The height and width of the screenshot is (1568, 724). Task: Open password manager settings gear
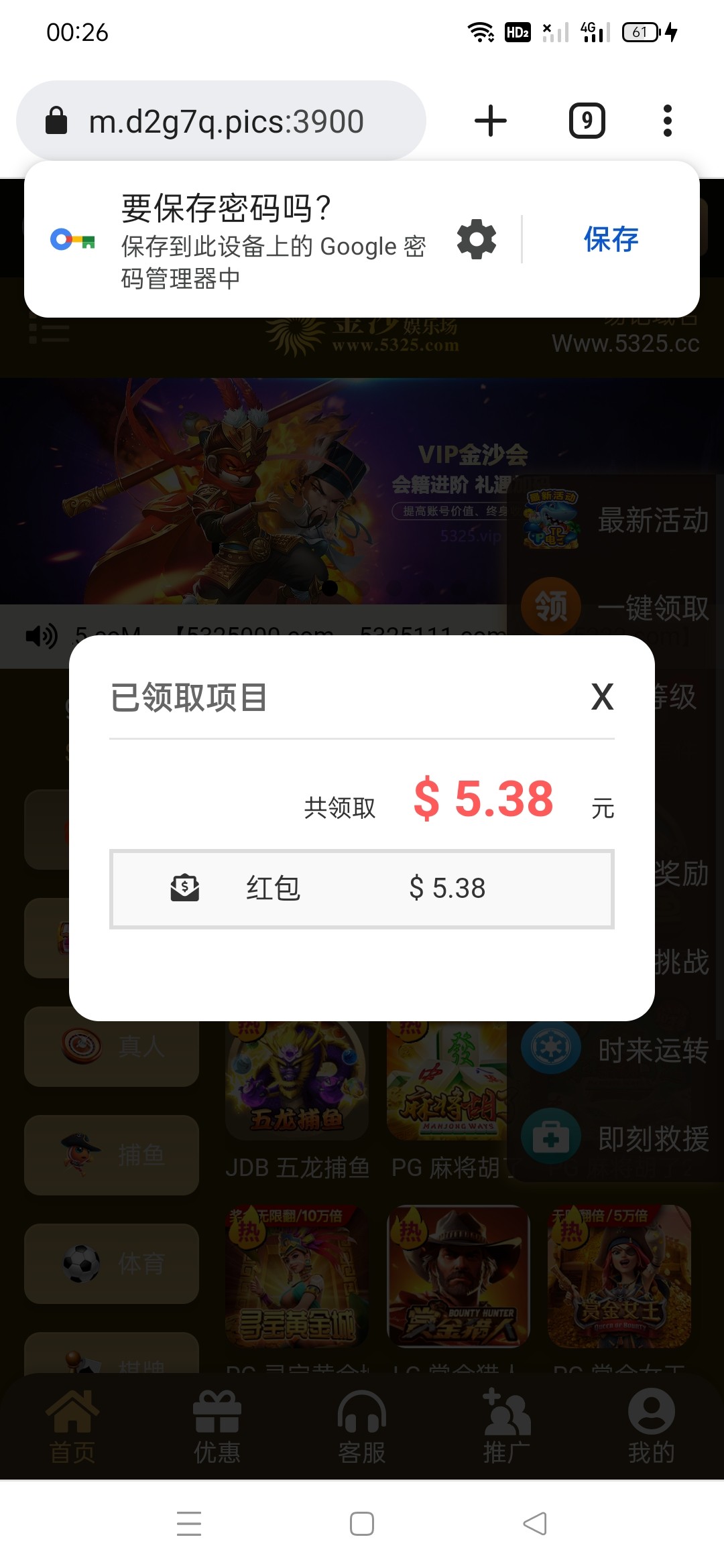point(476,239)
